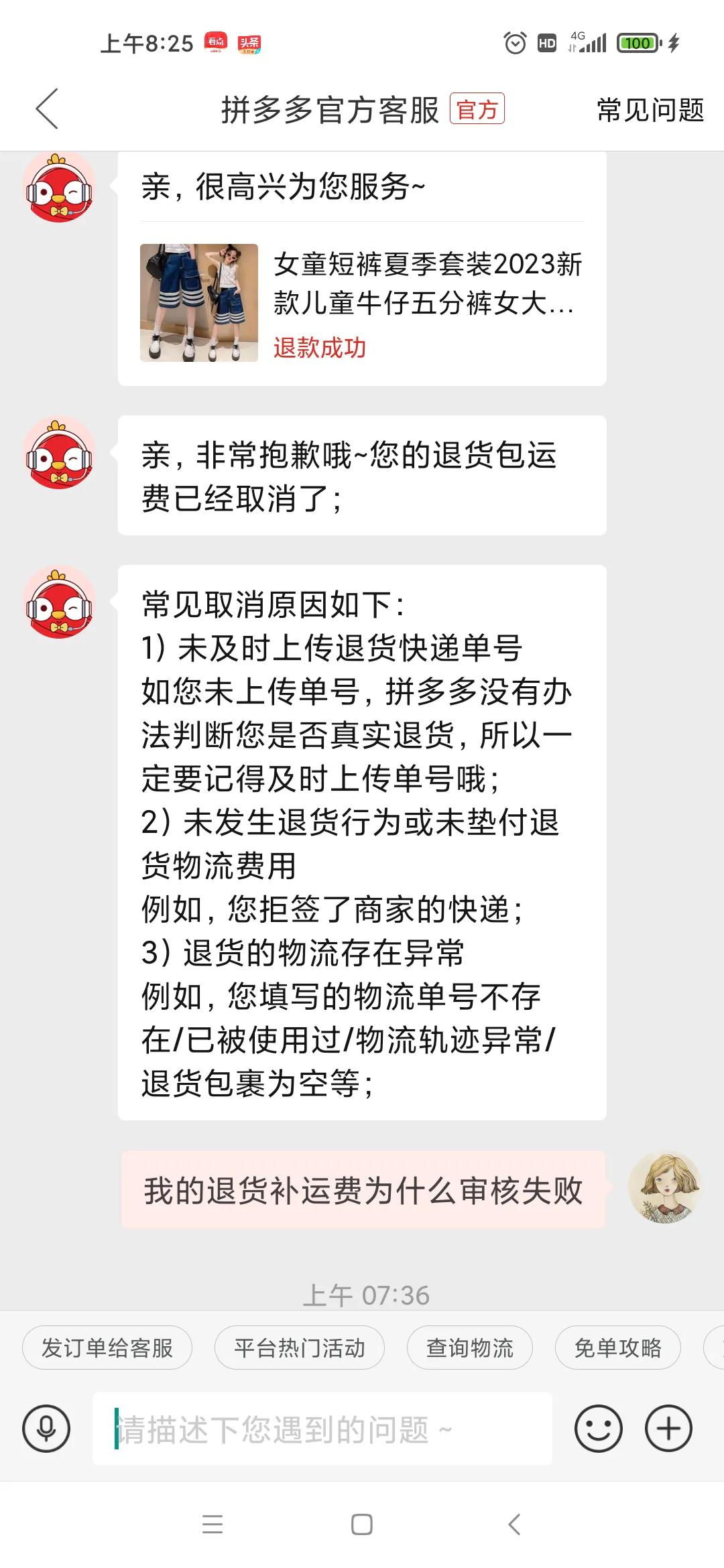
Task: Open 免单攻略 shortcut
Action: tap(619, 1348)
